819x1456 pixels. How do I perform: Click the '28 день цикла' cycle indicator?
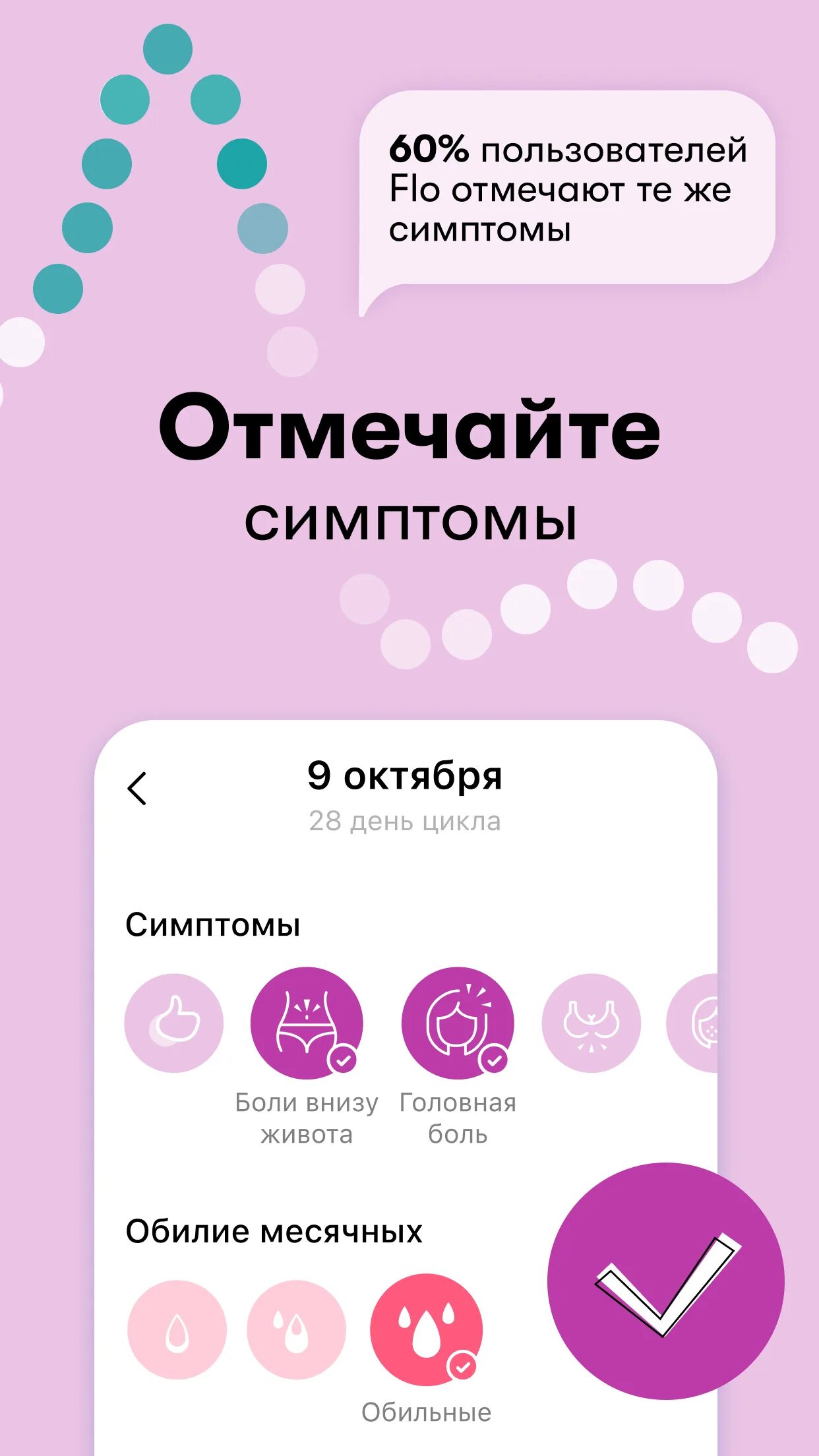(x=406, y=820)
